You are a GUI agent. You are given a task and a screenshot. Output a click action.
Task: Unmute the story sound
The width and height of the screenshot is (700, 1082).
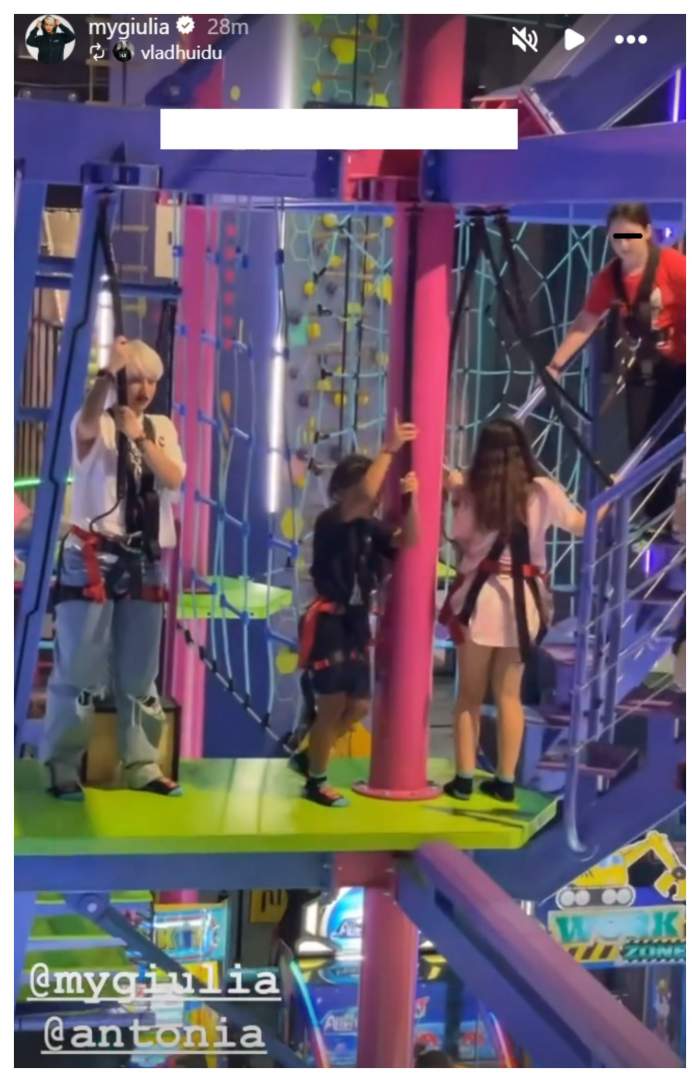coord(525,40)
